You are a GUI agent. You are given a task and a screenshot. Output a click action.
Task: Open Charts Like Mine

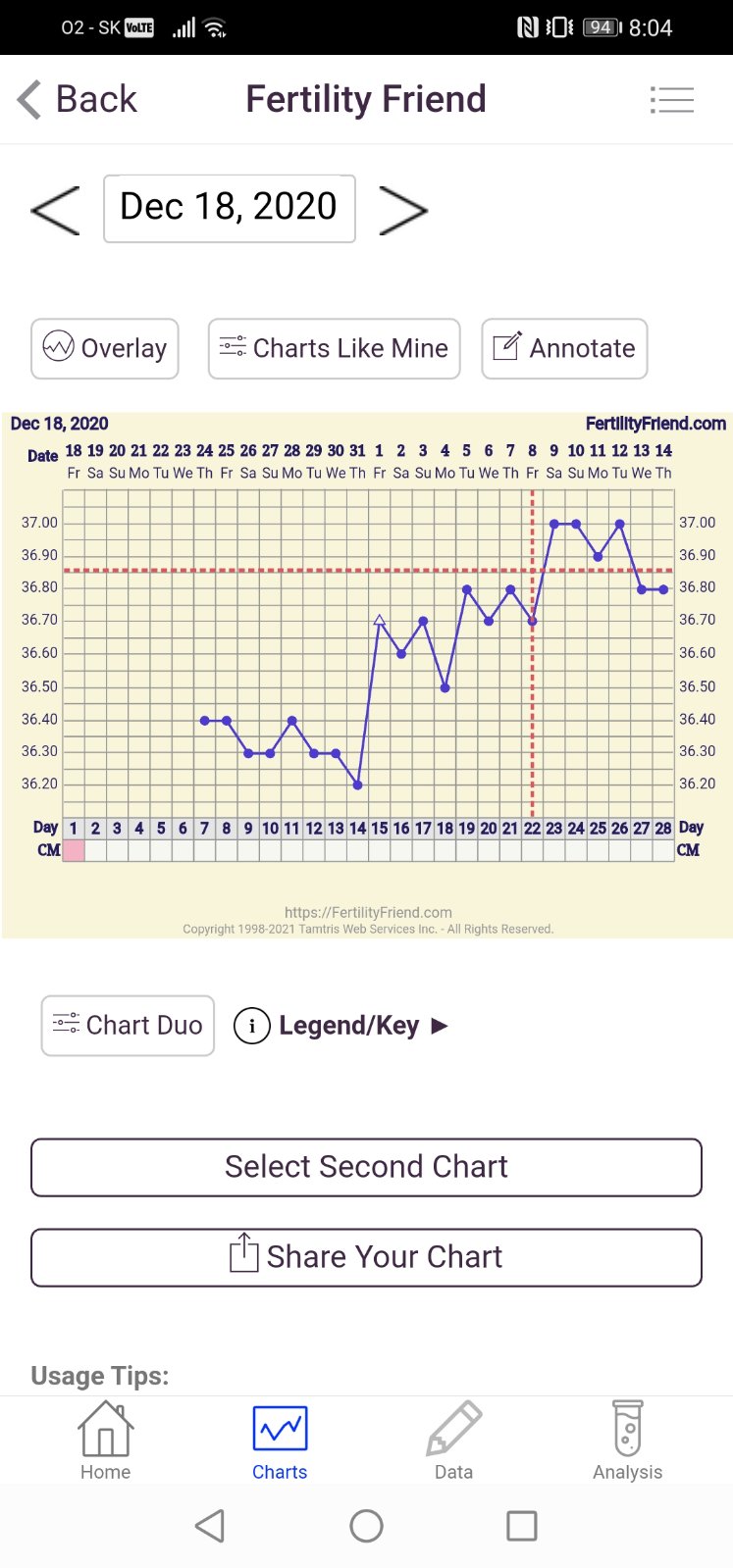click(x=334, y=348)
